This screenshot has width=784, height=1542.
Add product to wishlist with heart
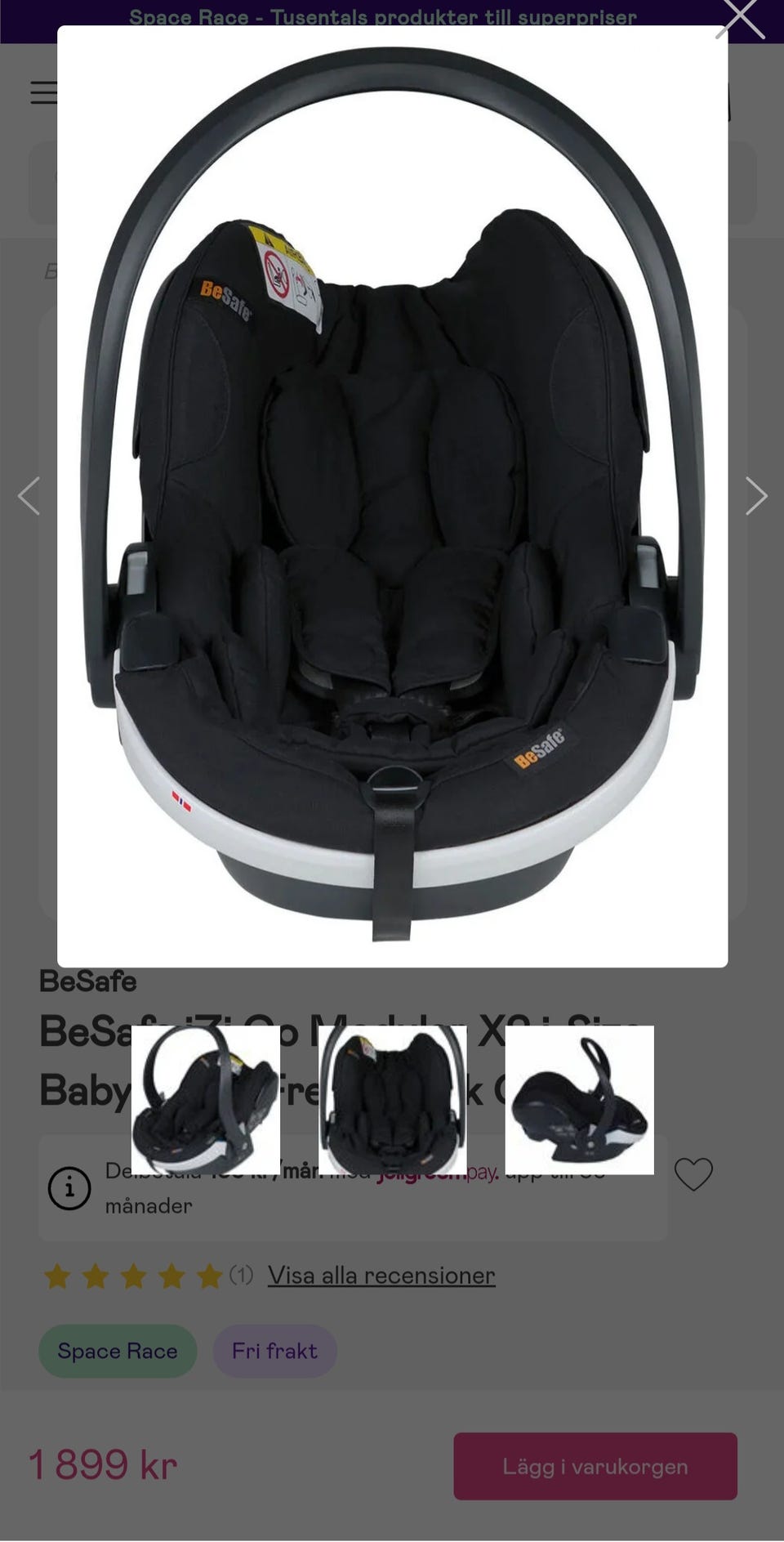tap(693, 1174)
